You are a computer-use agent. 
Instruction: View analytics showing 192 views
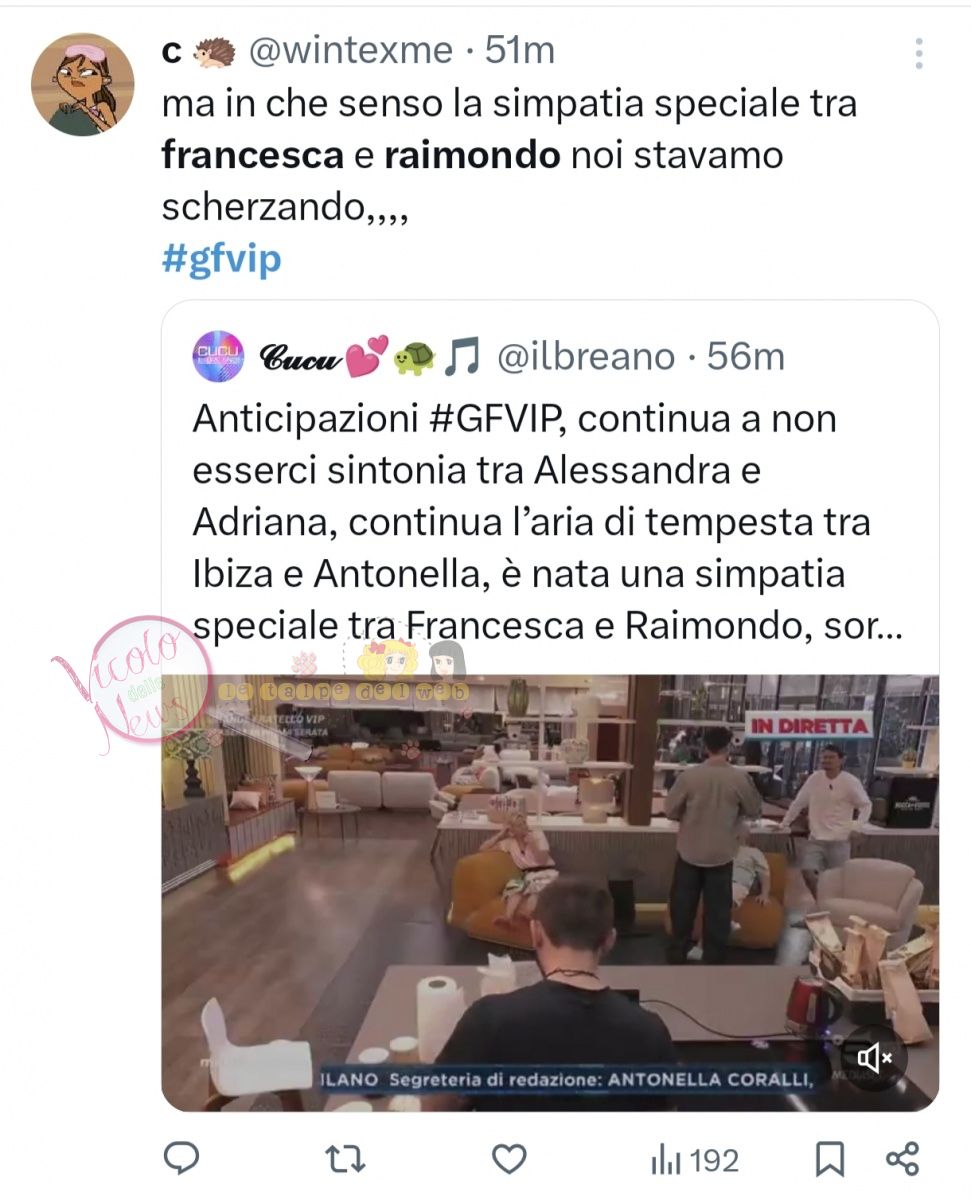tap(694, 1160)
